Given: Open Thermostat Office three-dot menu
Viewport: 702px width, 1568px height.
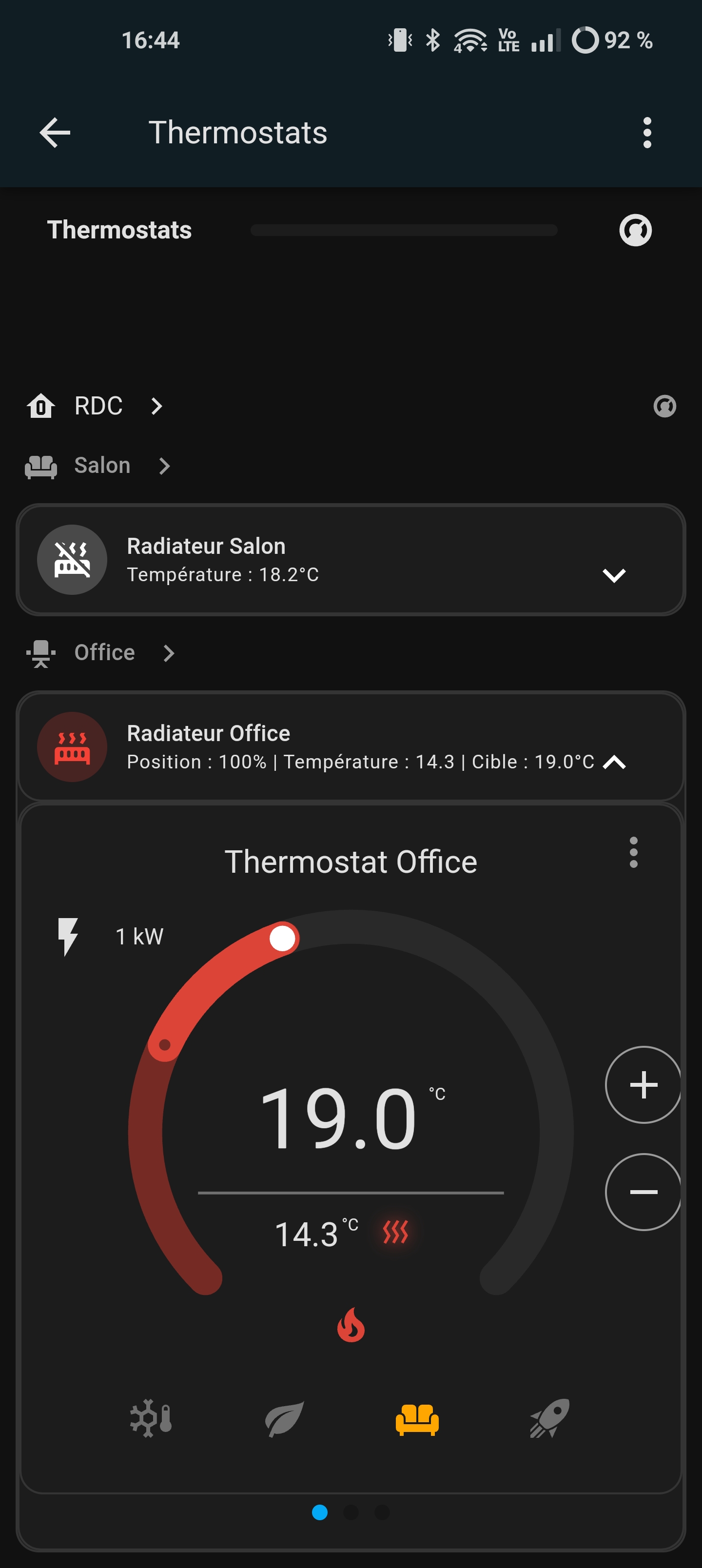Looking at the screenshot, I should [x=633, y=852].
